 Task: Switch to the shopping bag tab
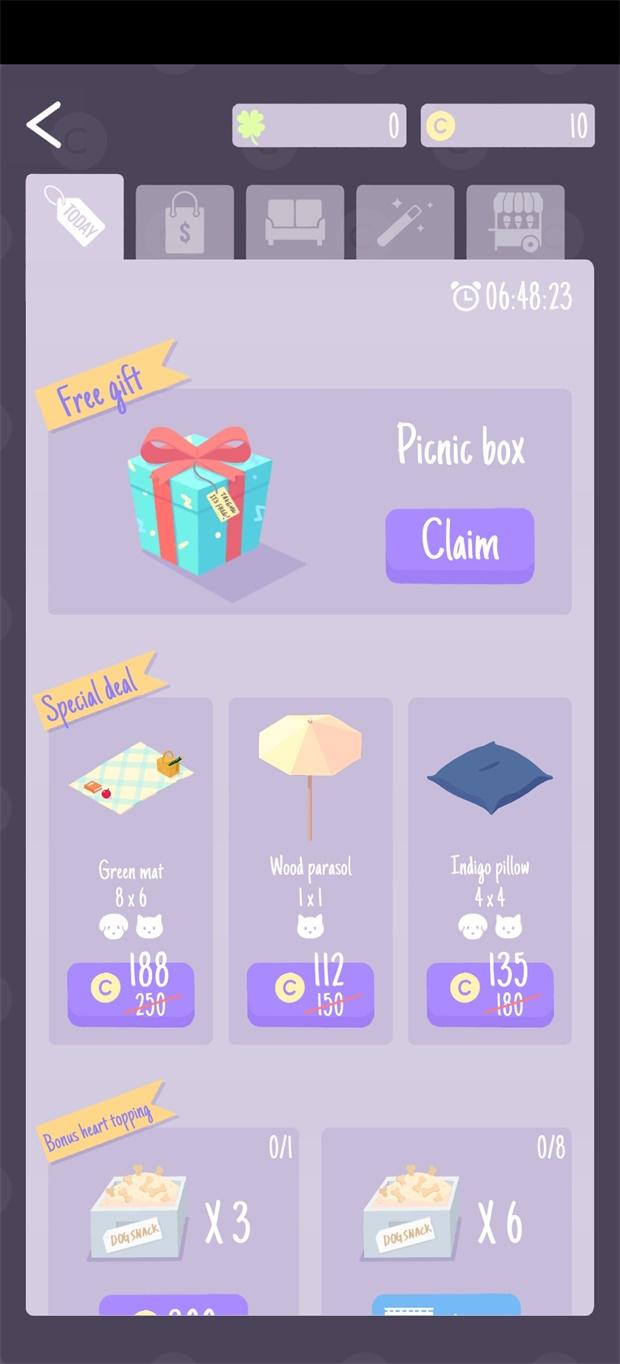point(185,222)
